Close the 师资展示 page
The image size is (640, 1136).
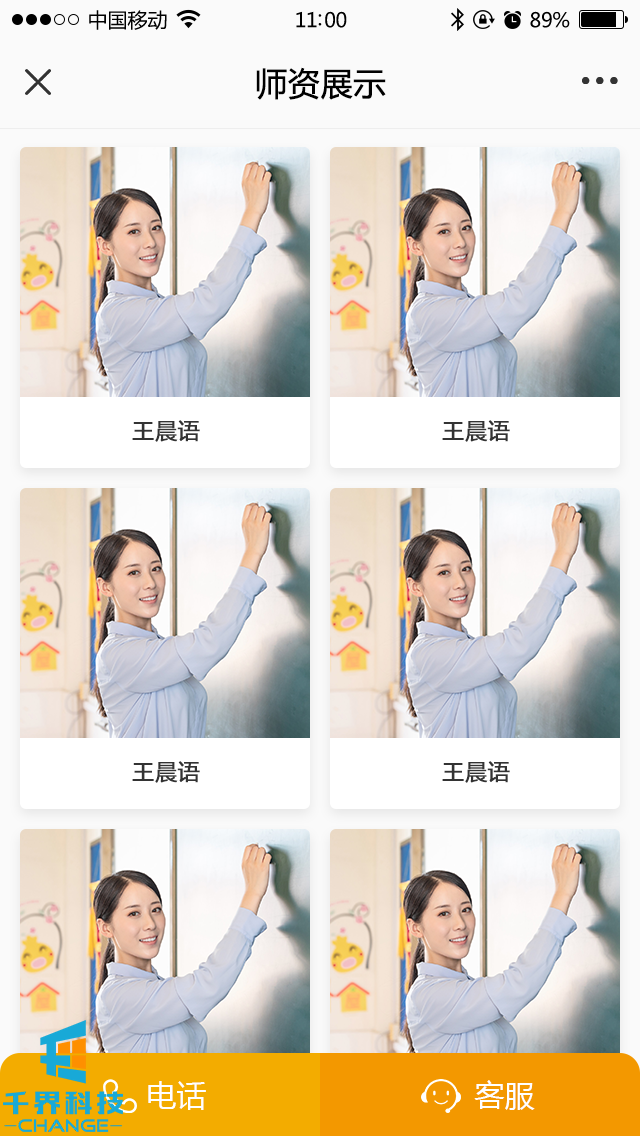(38, 82)
